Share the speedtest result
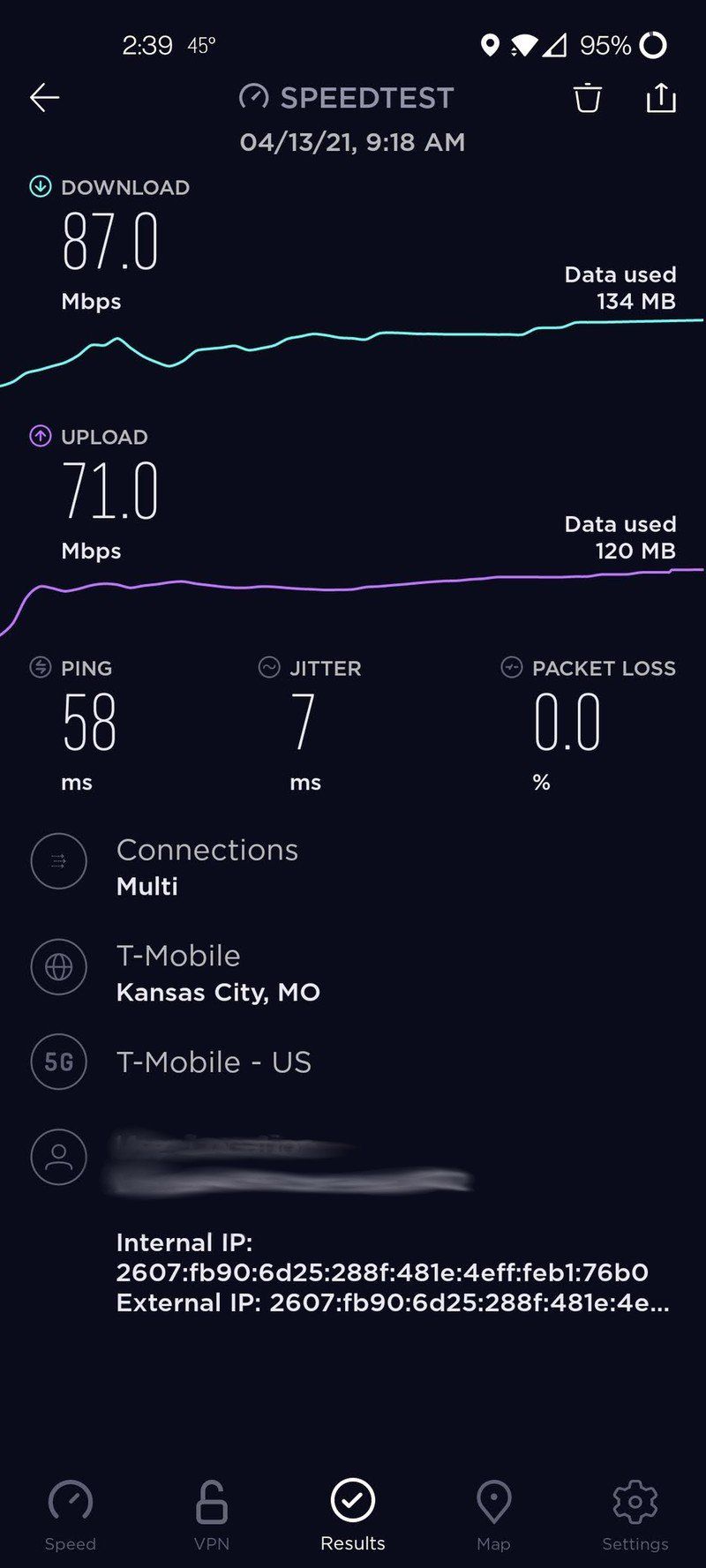Image resolution: width=706 pixels, height=1568 pixels. click(660, 99)
